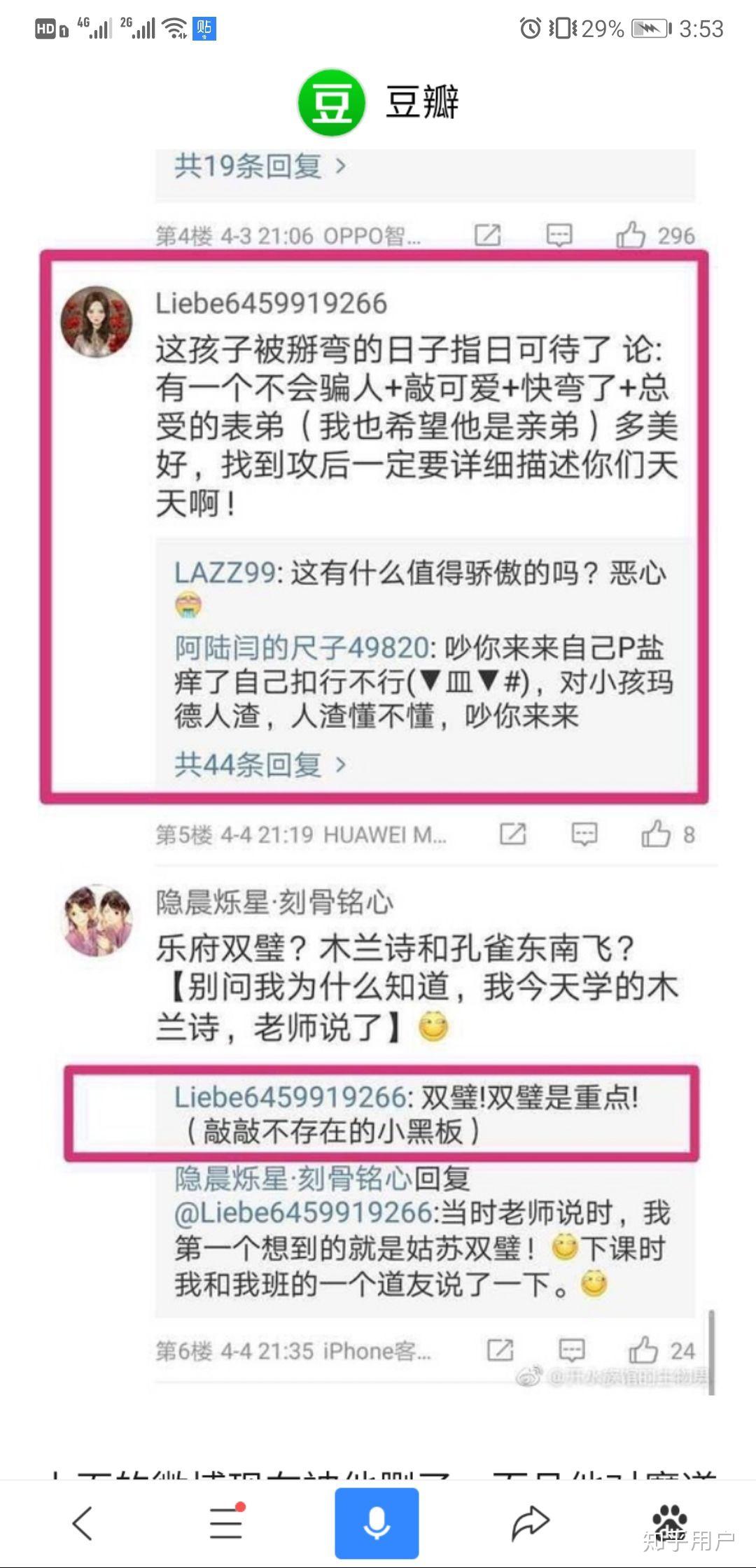Share this page

[x=530, y=1523]
